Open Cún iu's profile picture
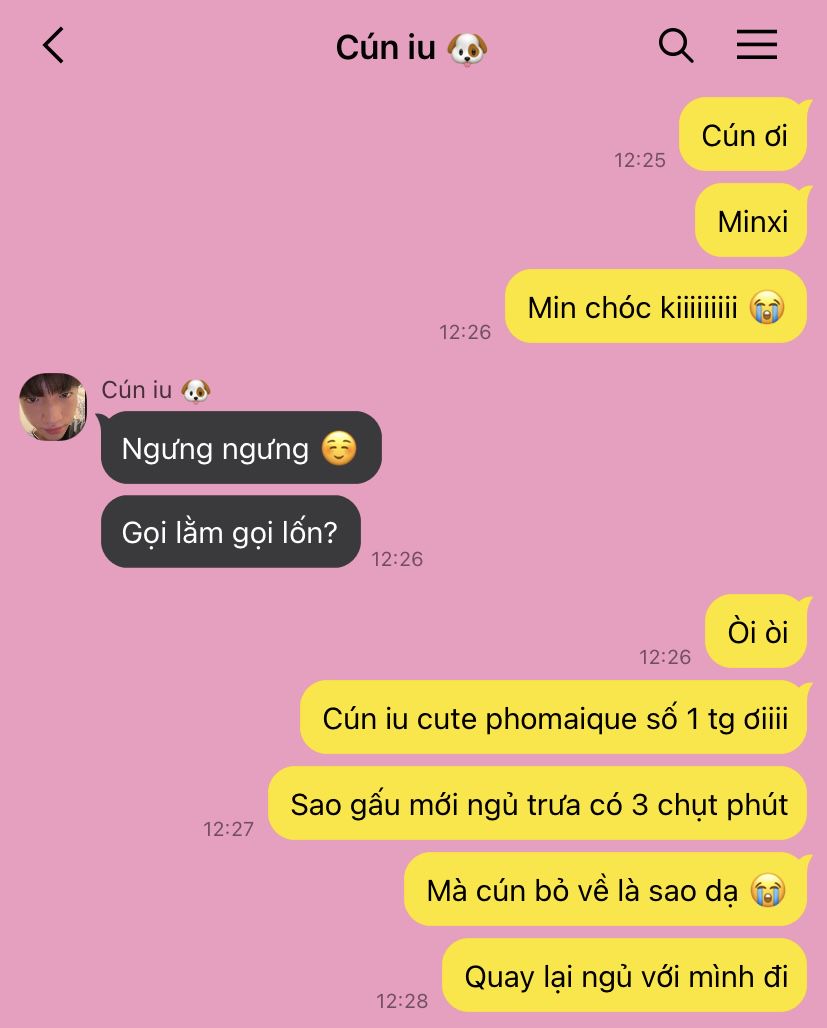Viewport: 827px width, 1028px height. point(53,407)
